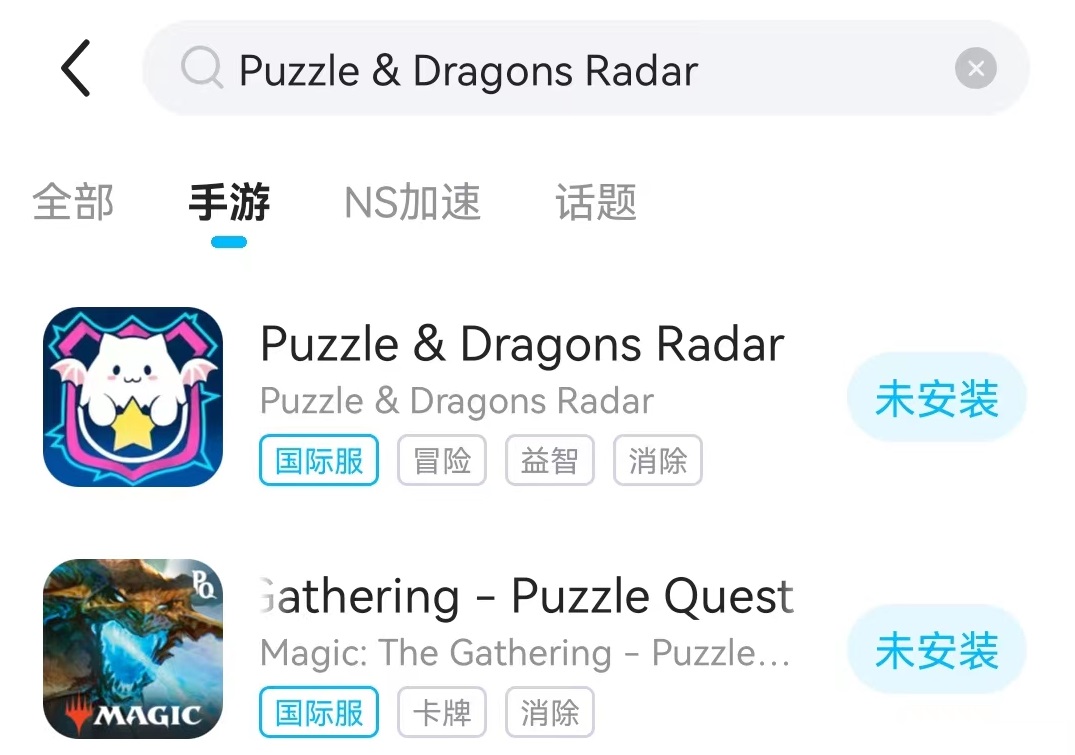The image size is (1075, 755).
Task: Go back using the back arrow
Action: pyautogui.click(x=76, y=69)
